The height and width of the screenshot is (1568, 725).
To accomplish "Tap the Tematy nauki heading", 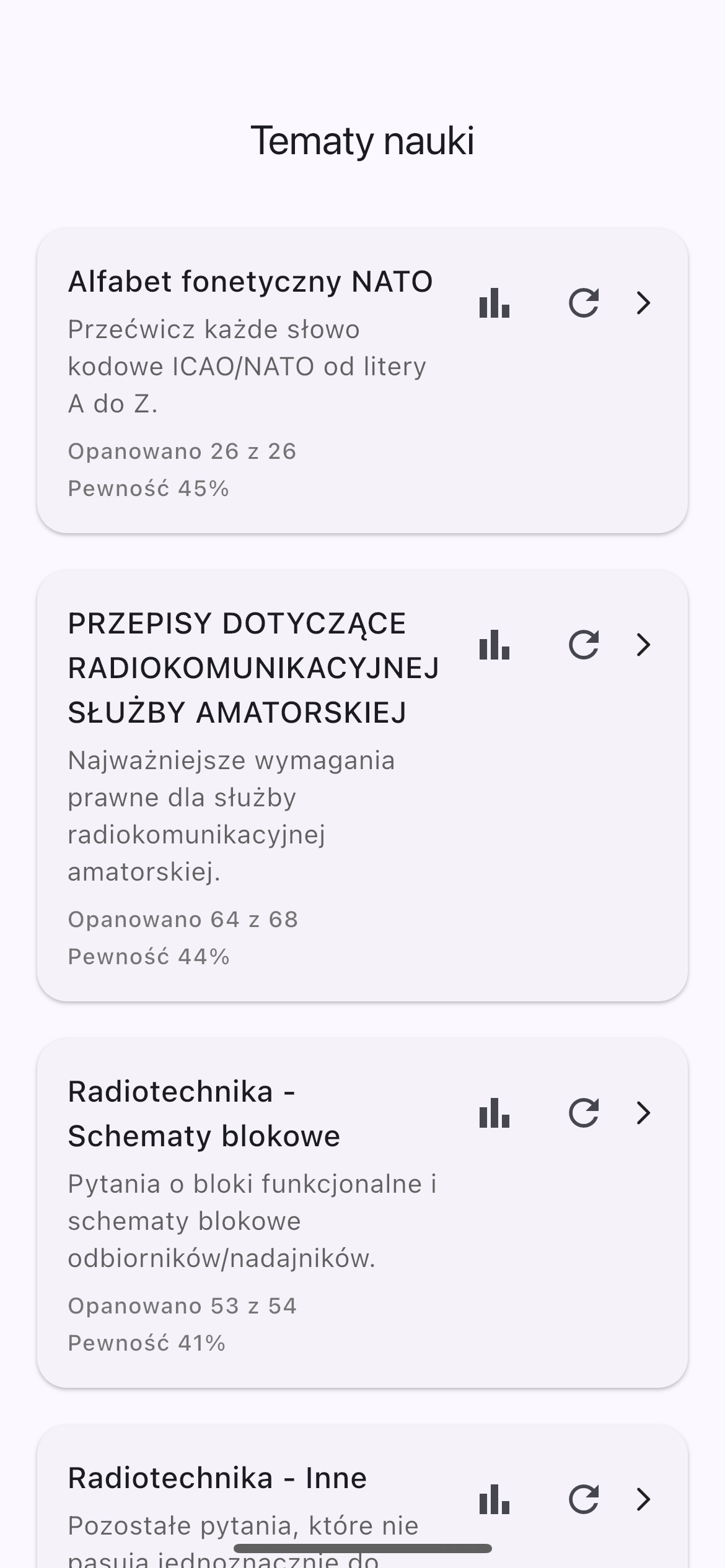I will pyautogui.click(x=362, y=141).
